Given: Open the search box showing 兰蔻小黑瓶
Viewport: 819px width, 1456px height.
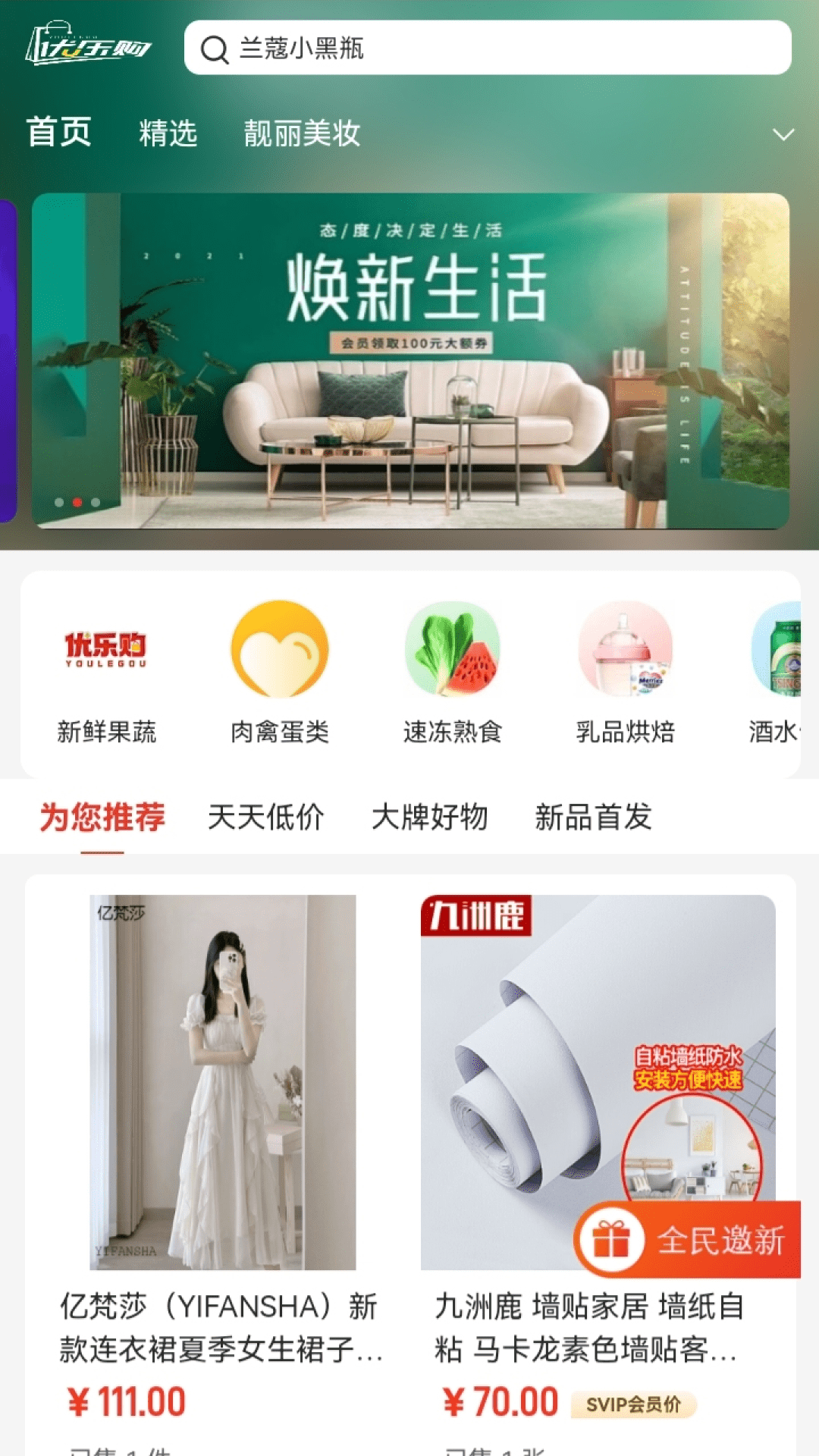Looking at the screenshot, I should coord(487,48).
